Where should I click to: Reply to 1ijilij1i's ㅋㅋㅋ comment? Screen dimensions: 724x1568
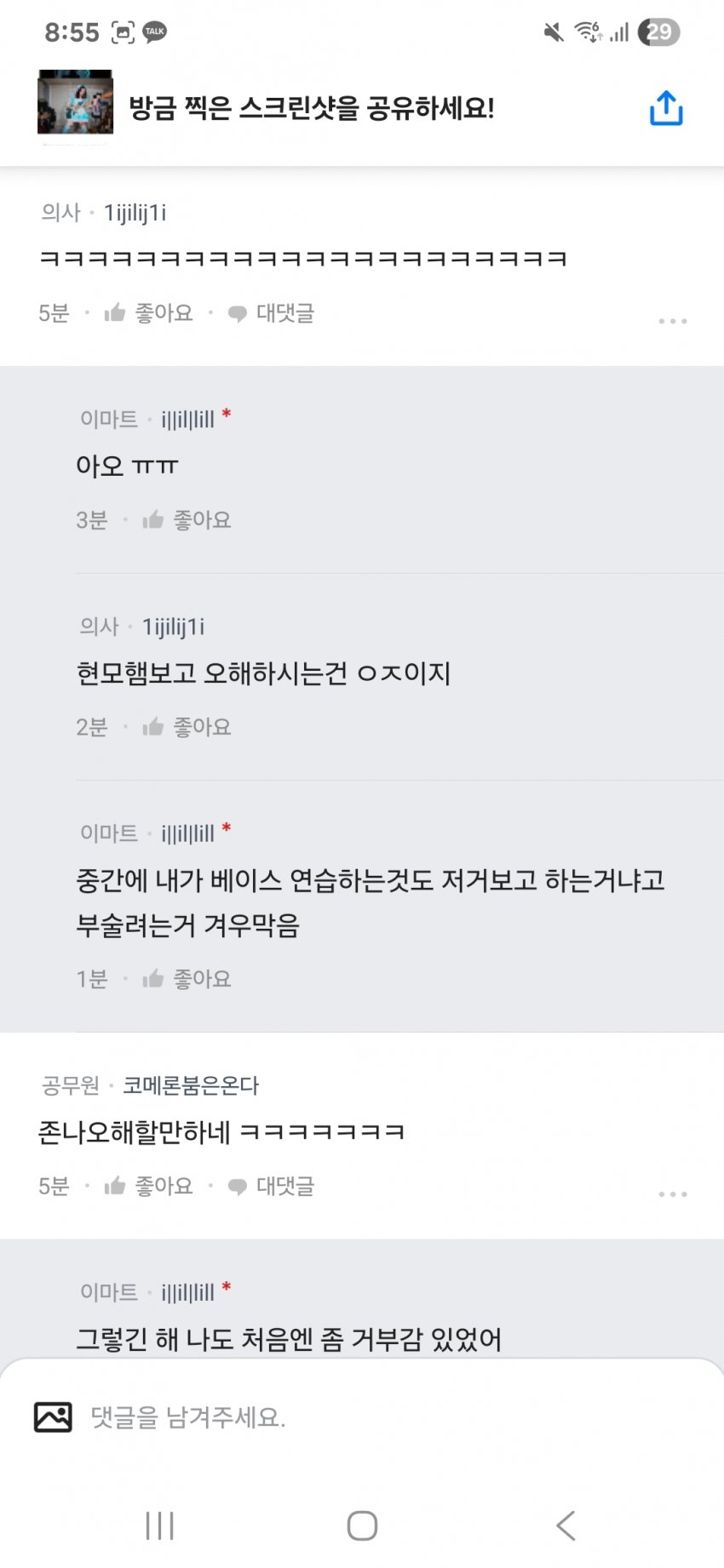[x=271, y=313]
